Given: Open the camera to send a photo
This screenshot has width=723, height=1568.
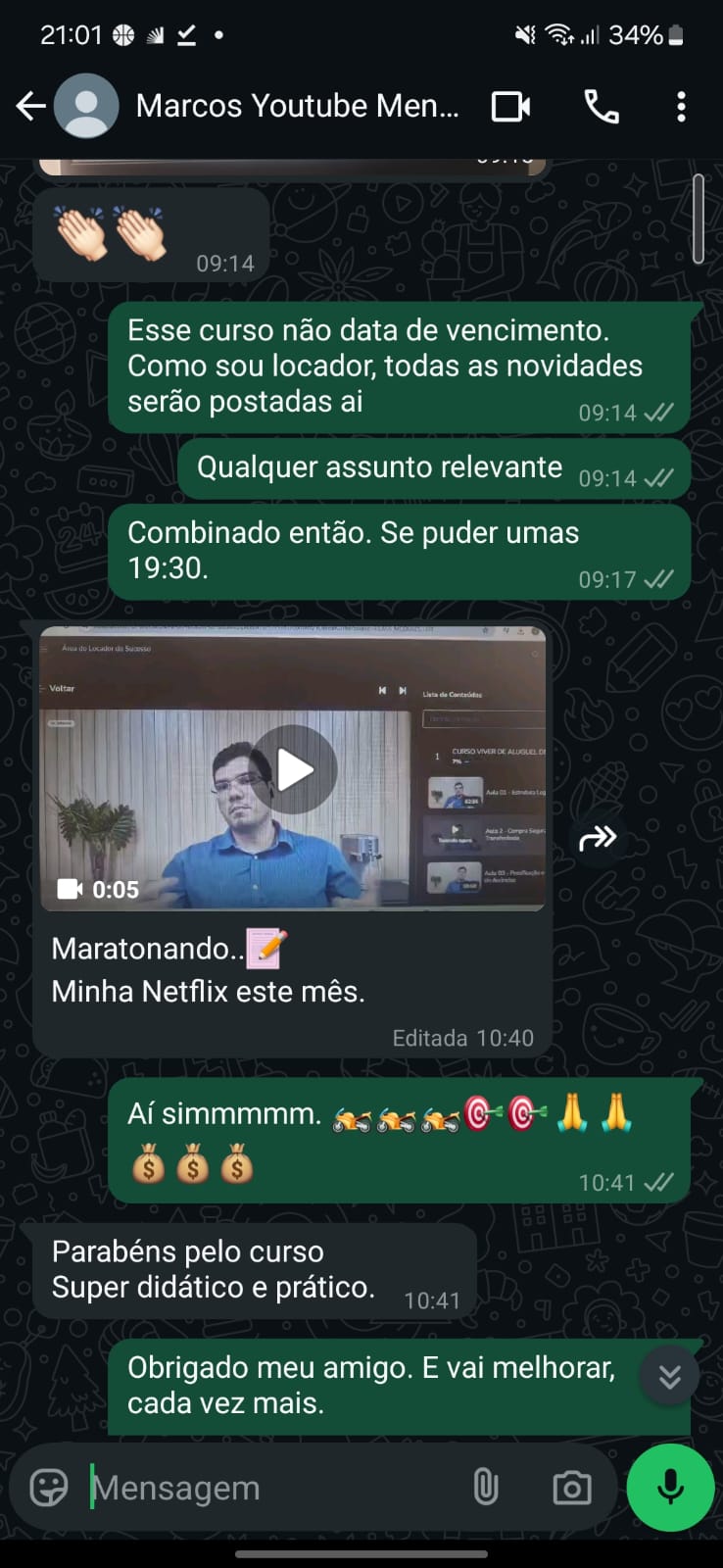Looking at the screenshot, I should tap(572, 1487).
